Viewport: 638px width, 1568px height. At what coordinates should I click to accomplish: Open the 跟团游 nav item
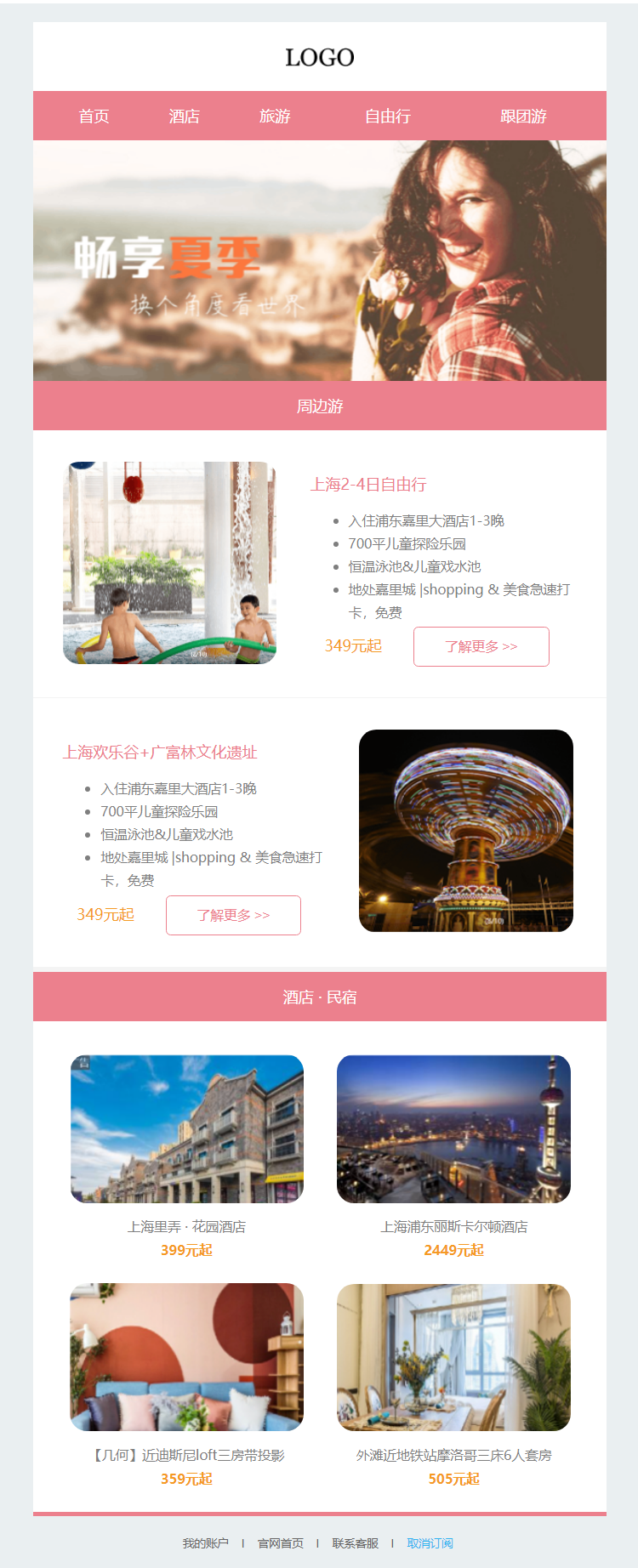coord(523,116)
